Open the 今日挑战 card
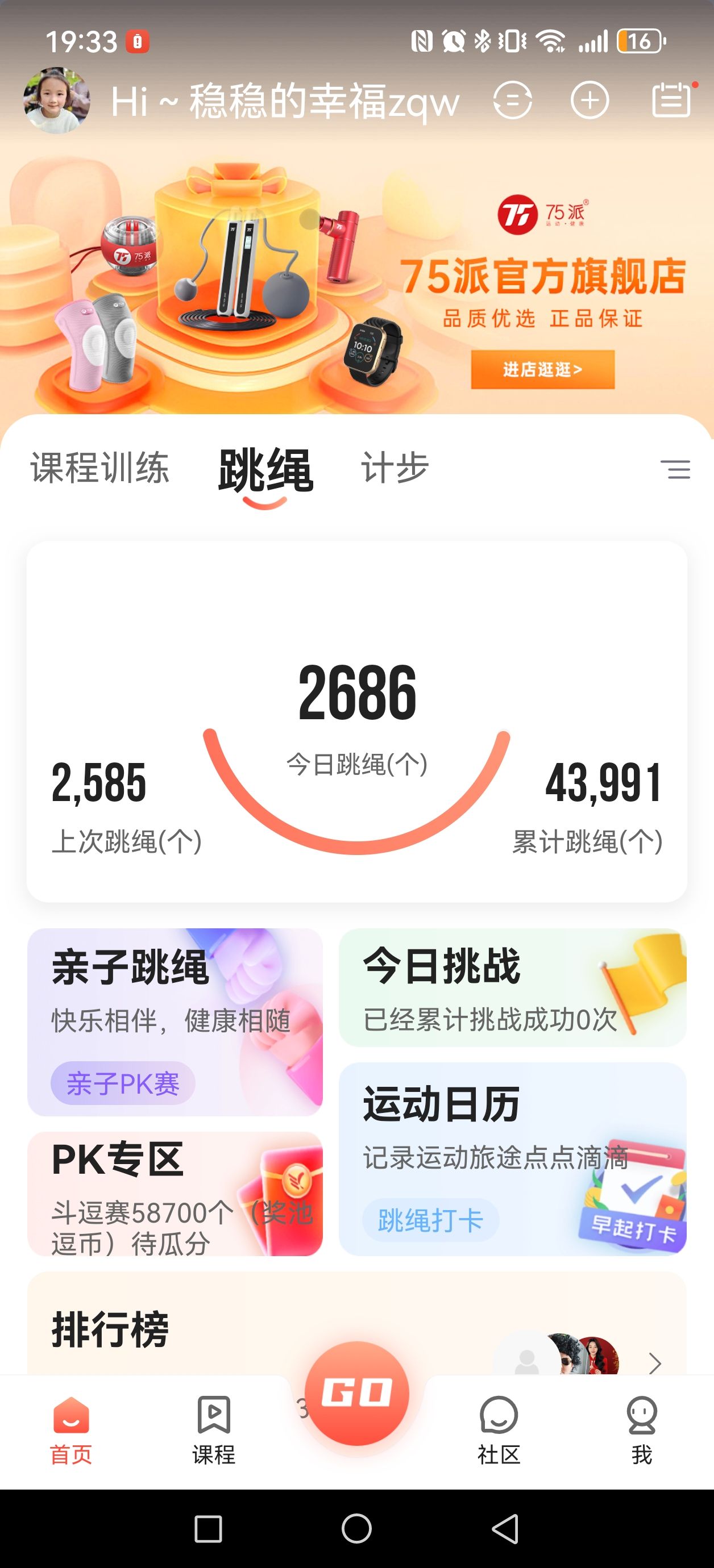The image size is (714, 1568). (512, 987)
